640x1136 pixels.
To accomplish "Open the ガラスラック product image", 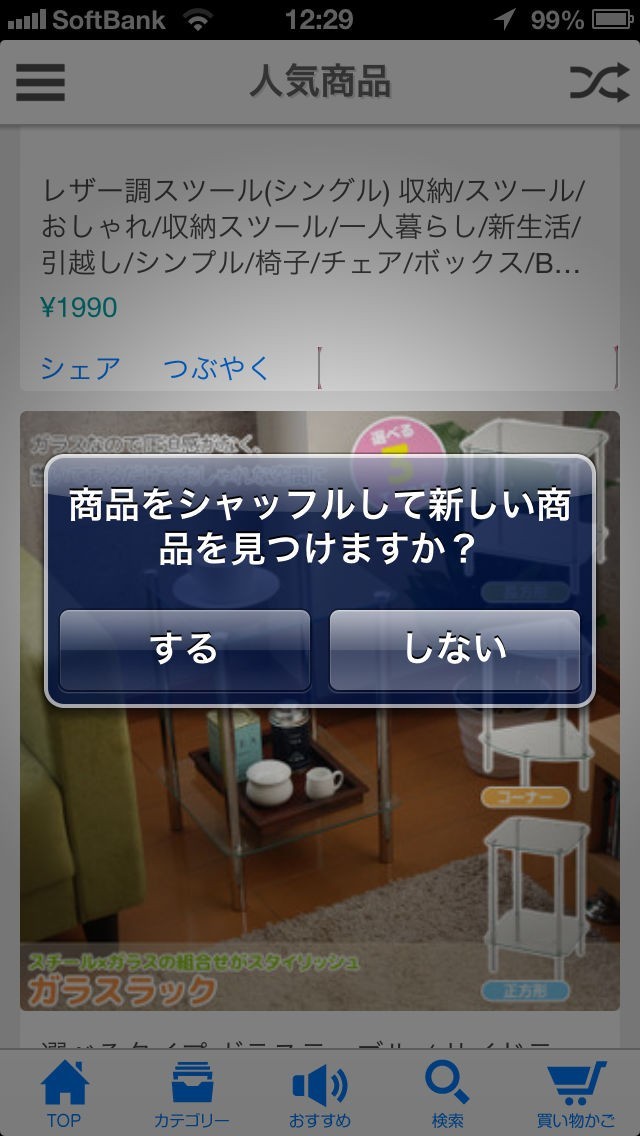I will tap(320, 850).
